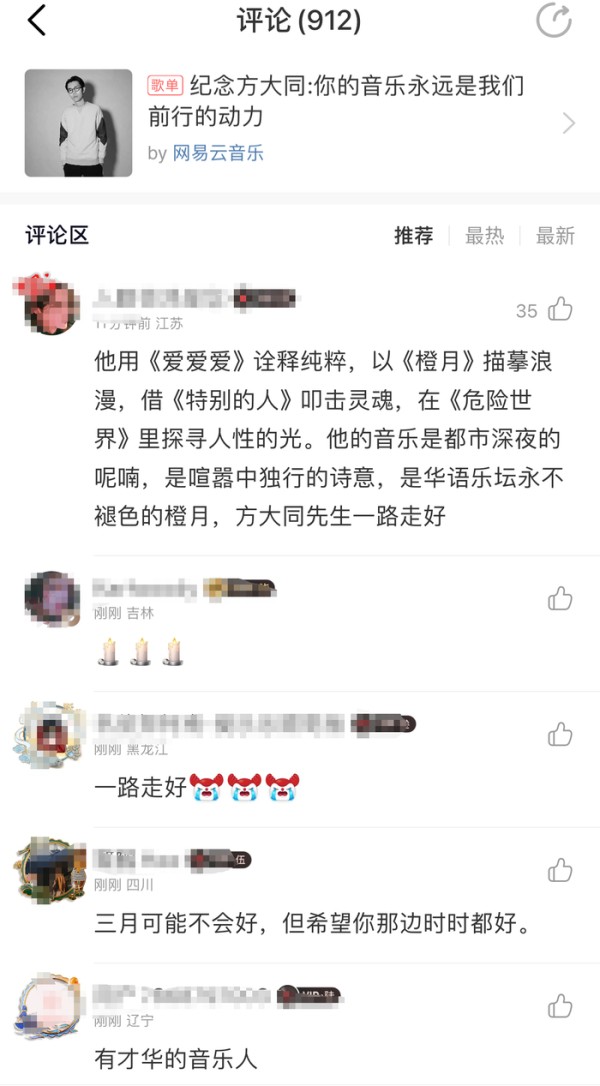Switch to the 最新 sorting tab
Viewport: 600px width, 1086px height.
tap(555, 236)
